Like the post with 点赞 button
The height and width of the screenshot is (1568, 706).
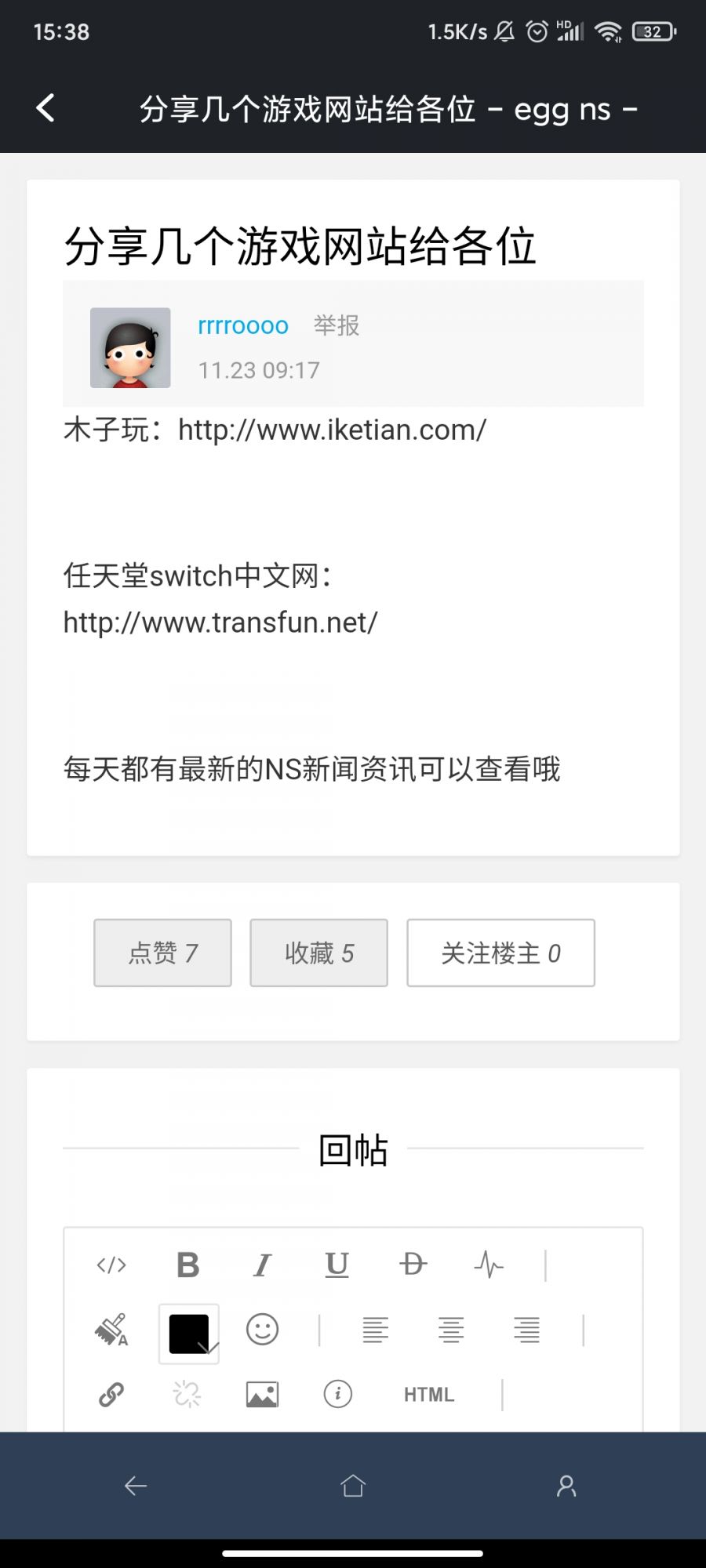click(162, 953)
